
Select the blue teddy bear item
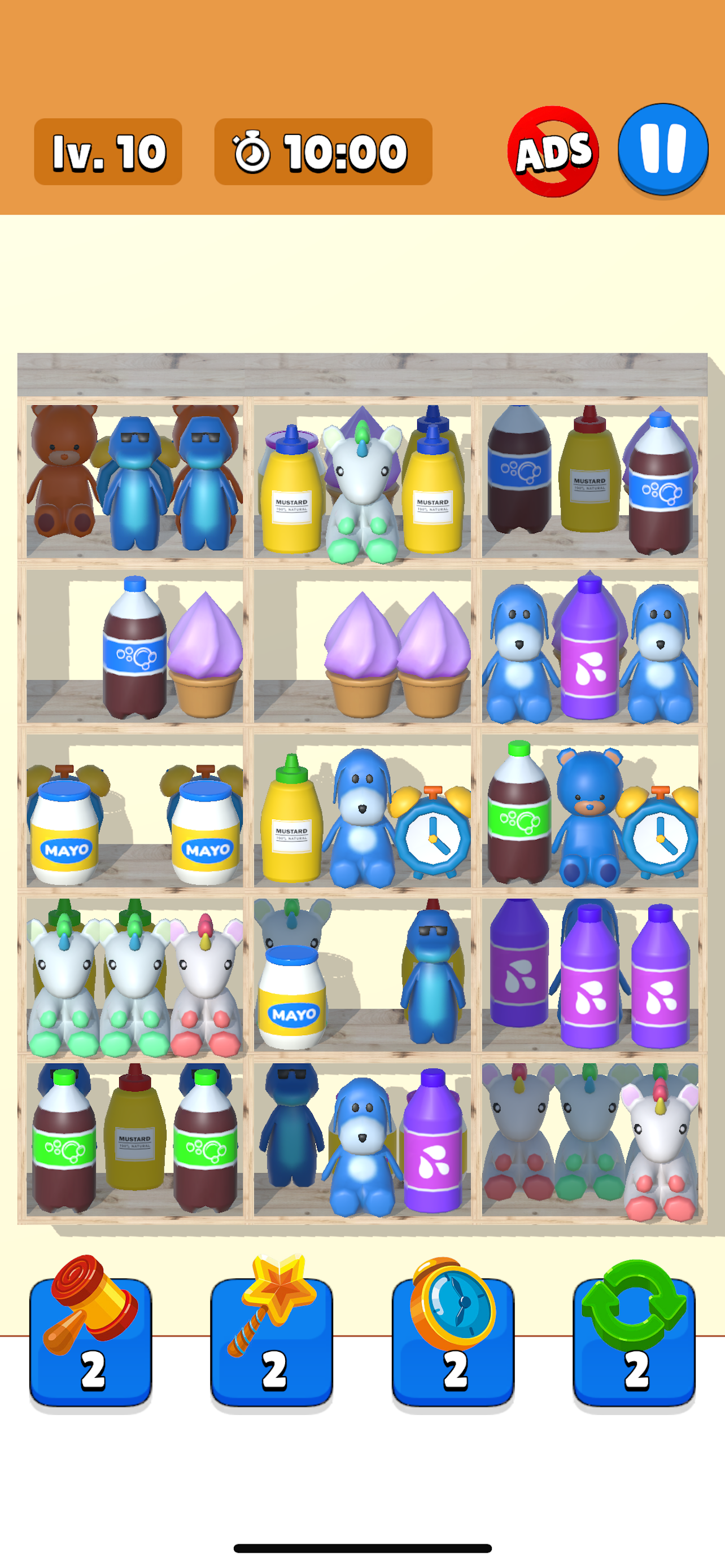pos(587,817)
